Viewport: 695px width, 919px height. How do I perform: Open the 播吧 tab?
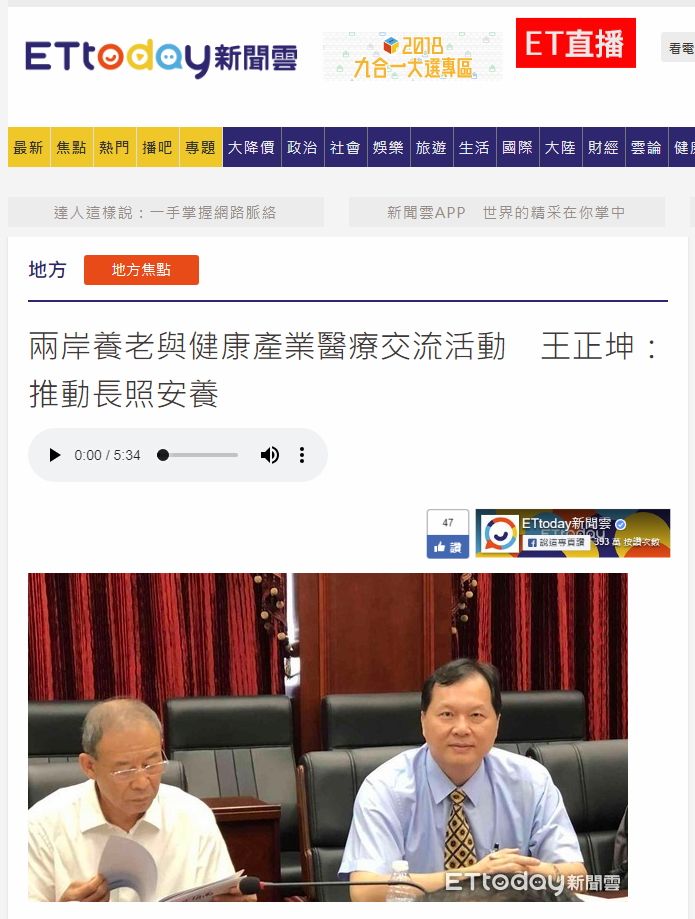coord(157,147)
